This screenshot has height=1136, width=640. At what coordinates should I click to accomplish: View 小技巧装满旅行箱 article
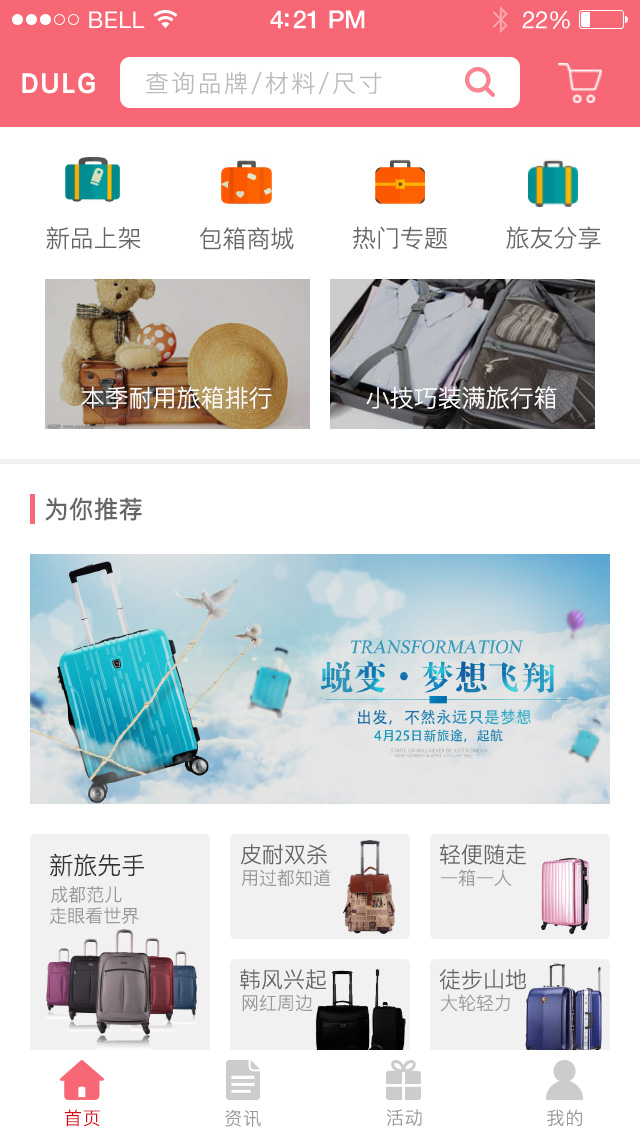point(462,354)
